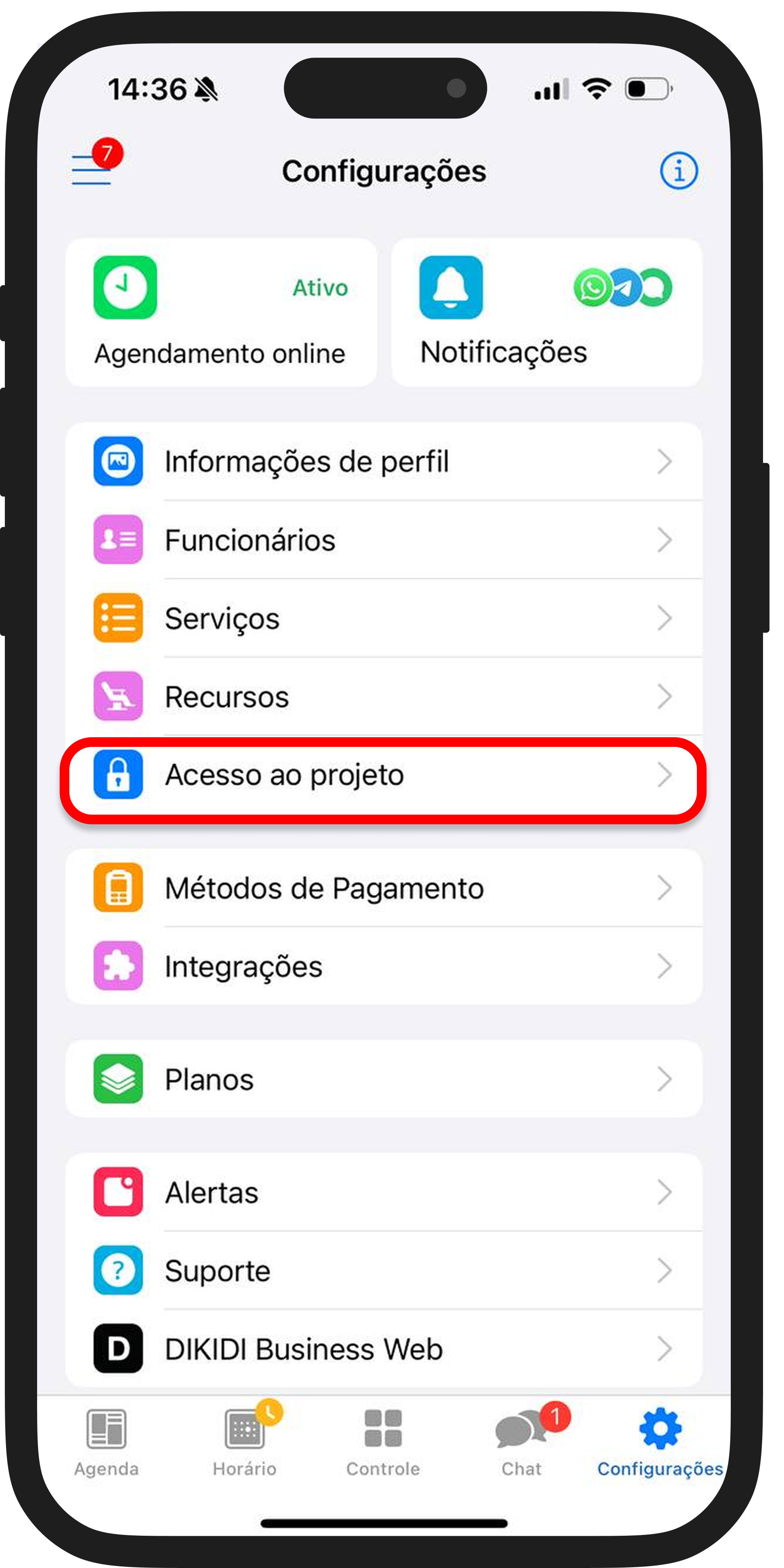Image resolution: width=784 pixels, height=1568 pixels.
Task: Tap the info icon in header
Action: tap(678, 171)
